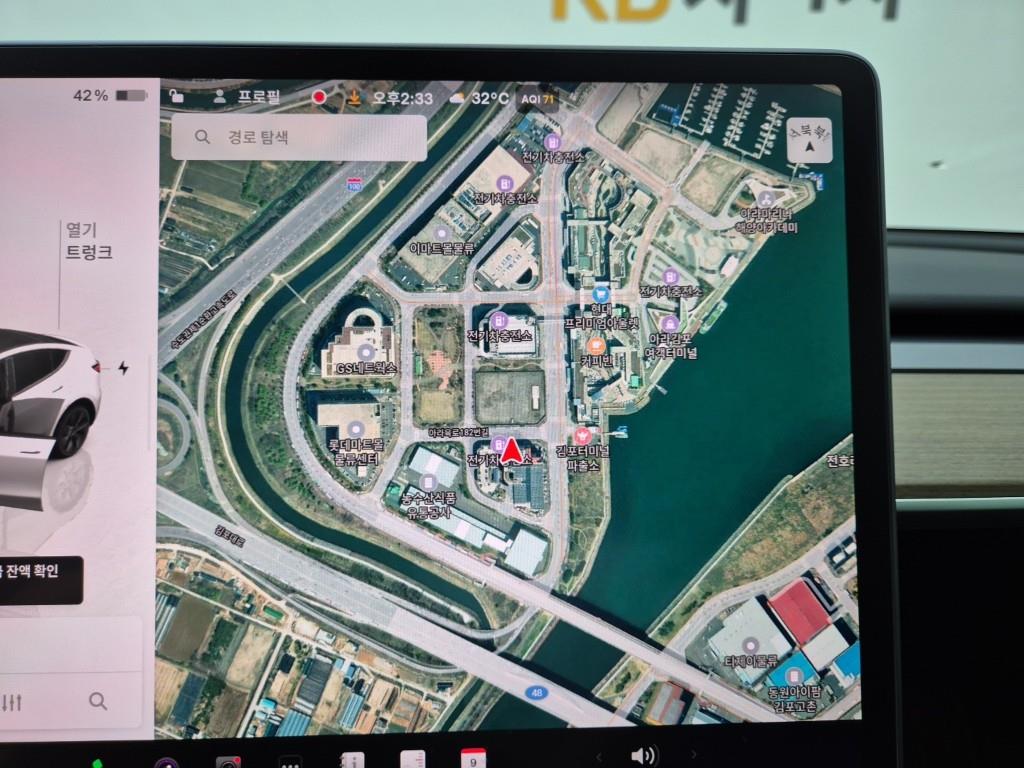
Task: Select the 프리미엄아울렛 map marker
Action: click(x=600, y=295)
